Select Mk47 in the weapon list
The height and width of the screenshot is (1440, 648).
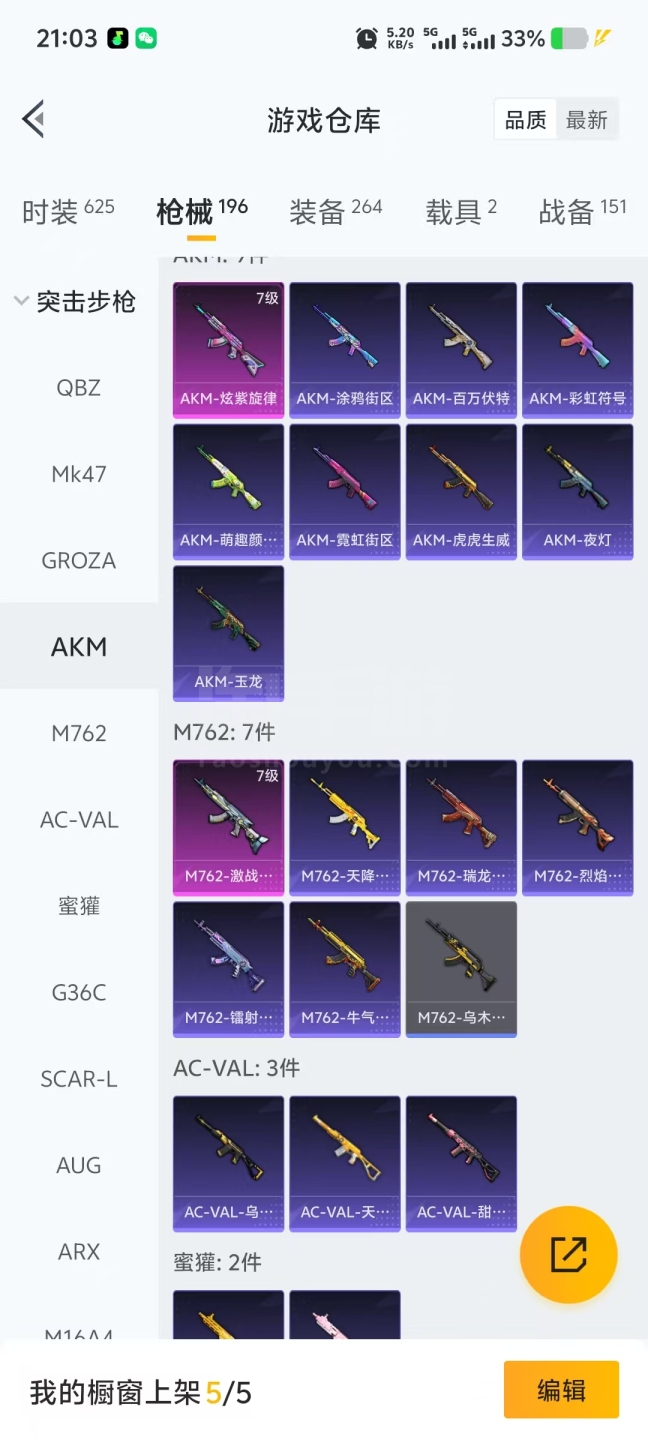(79, 474)
